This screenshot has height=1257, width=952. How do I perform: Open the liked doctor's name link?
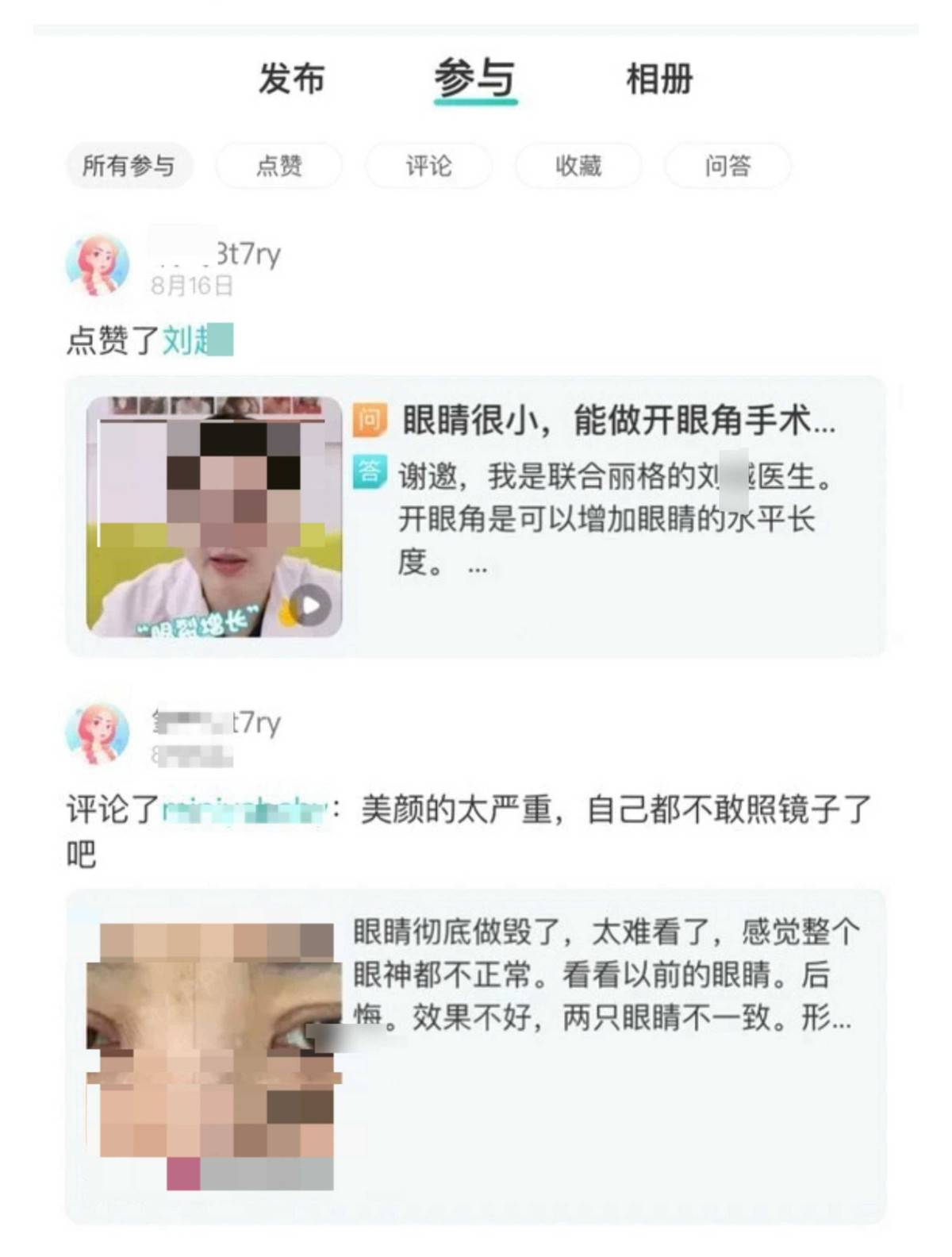(x=197, y=340)
